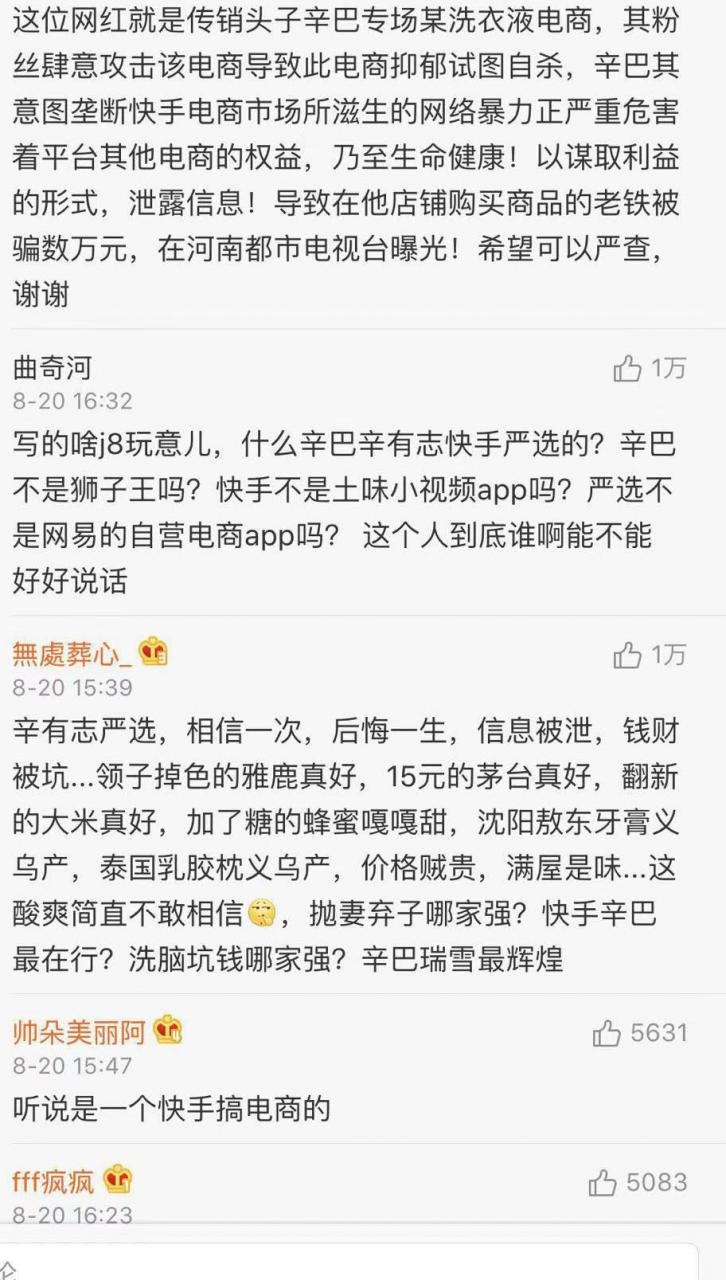The image size is (726, 1280).
Task: Like the comment by 無處葬心_
Action: click(628, 655)
